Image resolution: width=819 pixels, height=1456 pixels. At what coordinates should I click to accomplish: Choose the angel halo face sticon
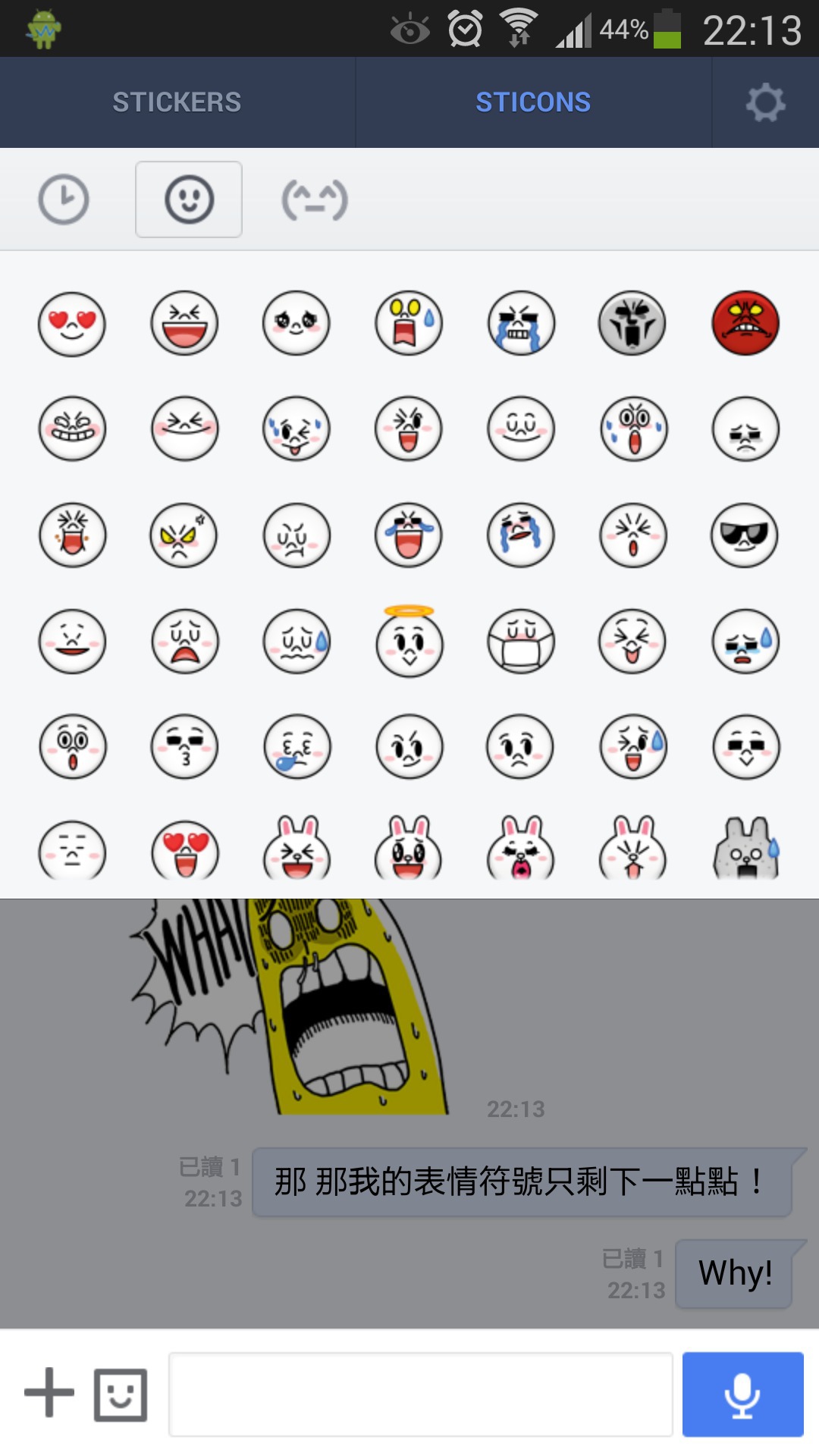(409, 641)
